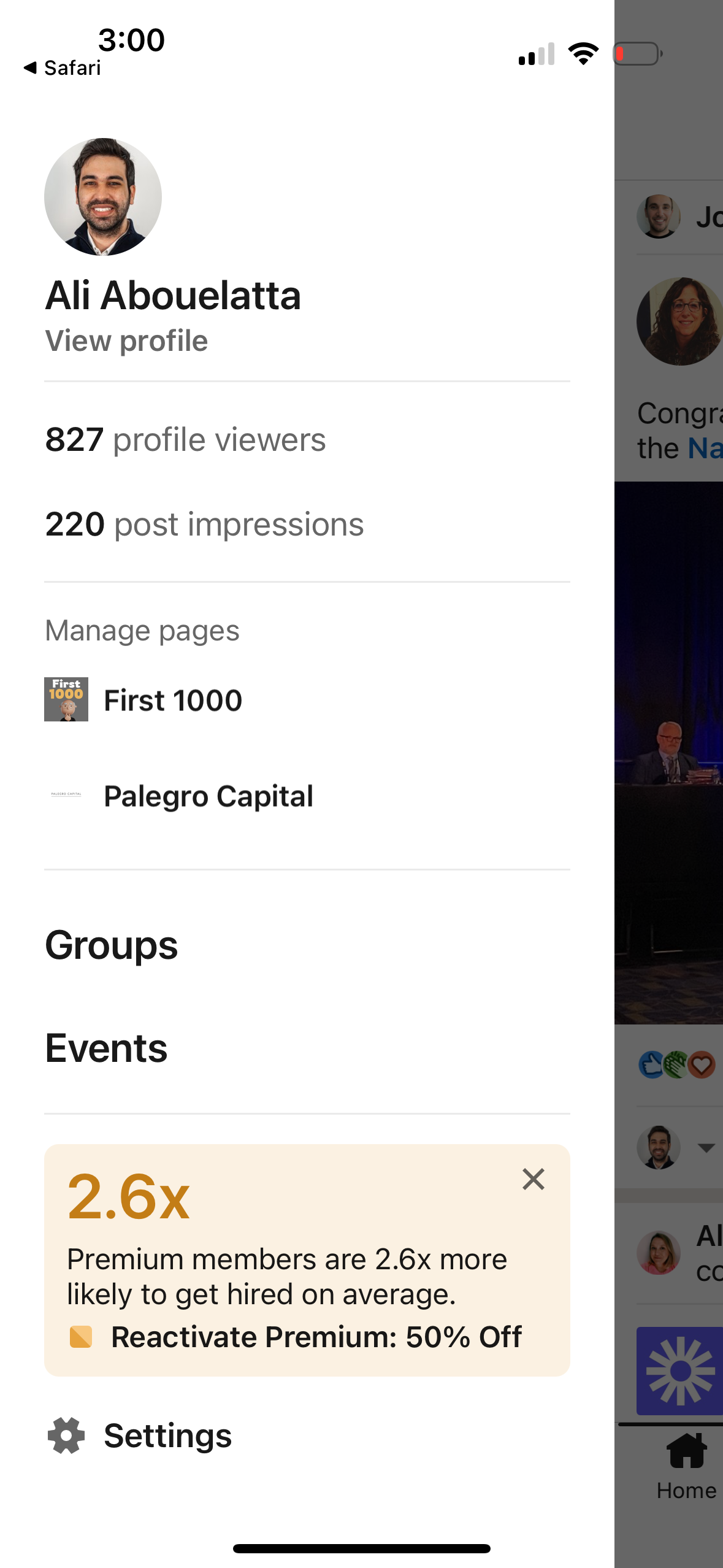
Task: Dismiss the Premium 2.6x promotion card
Action: (x=532, y=1178)
